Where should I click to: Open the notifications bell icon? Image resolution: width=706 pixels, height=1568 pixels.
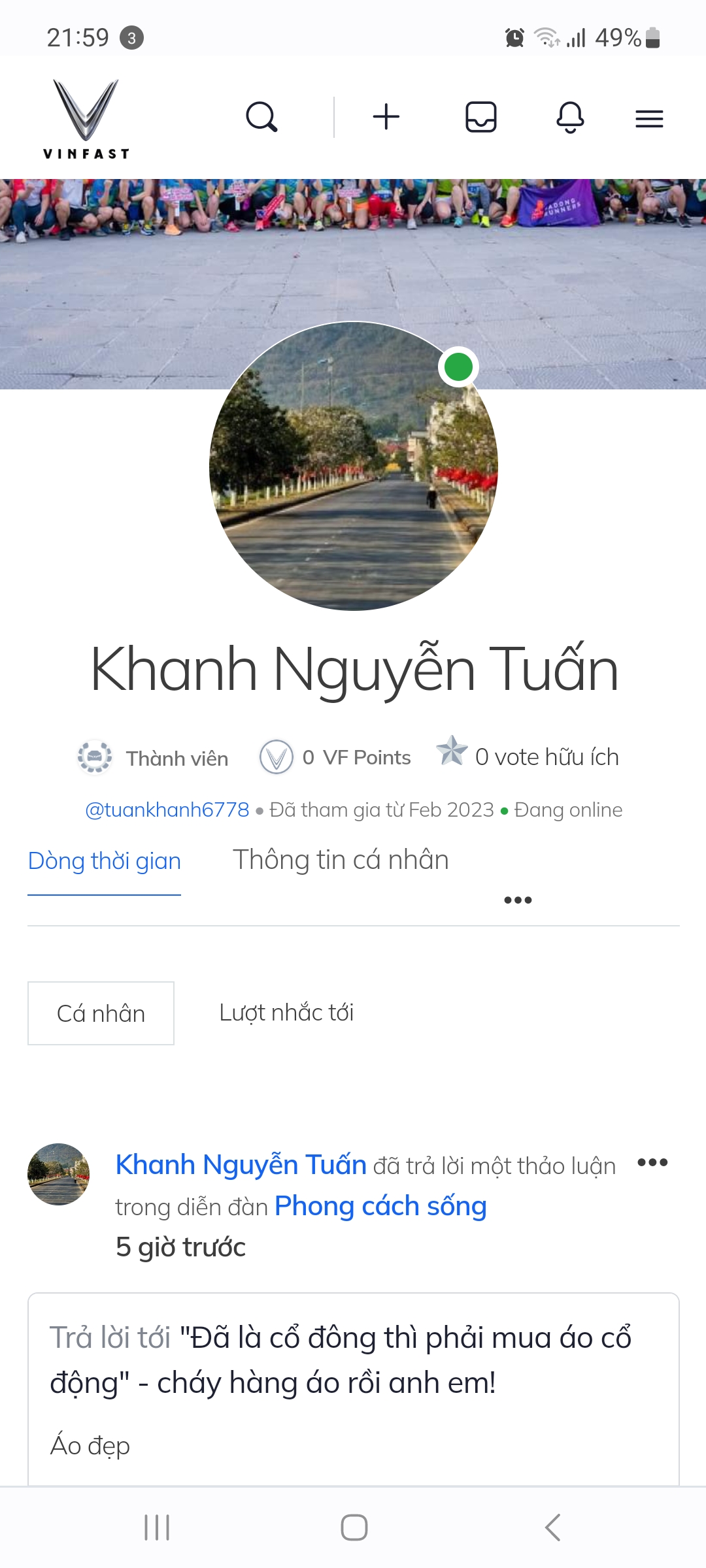(x=567, y=118)
